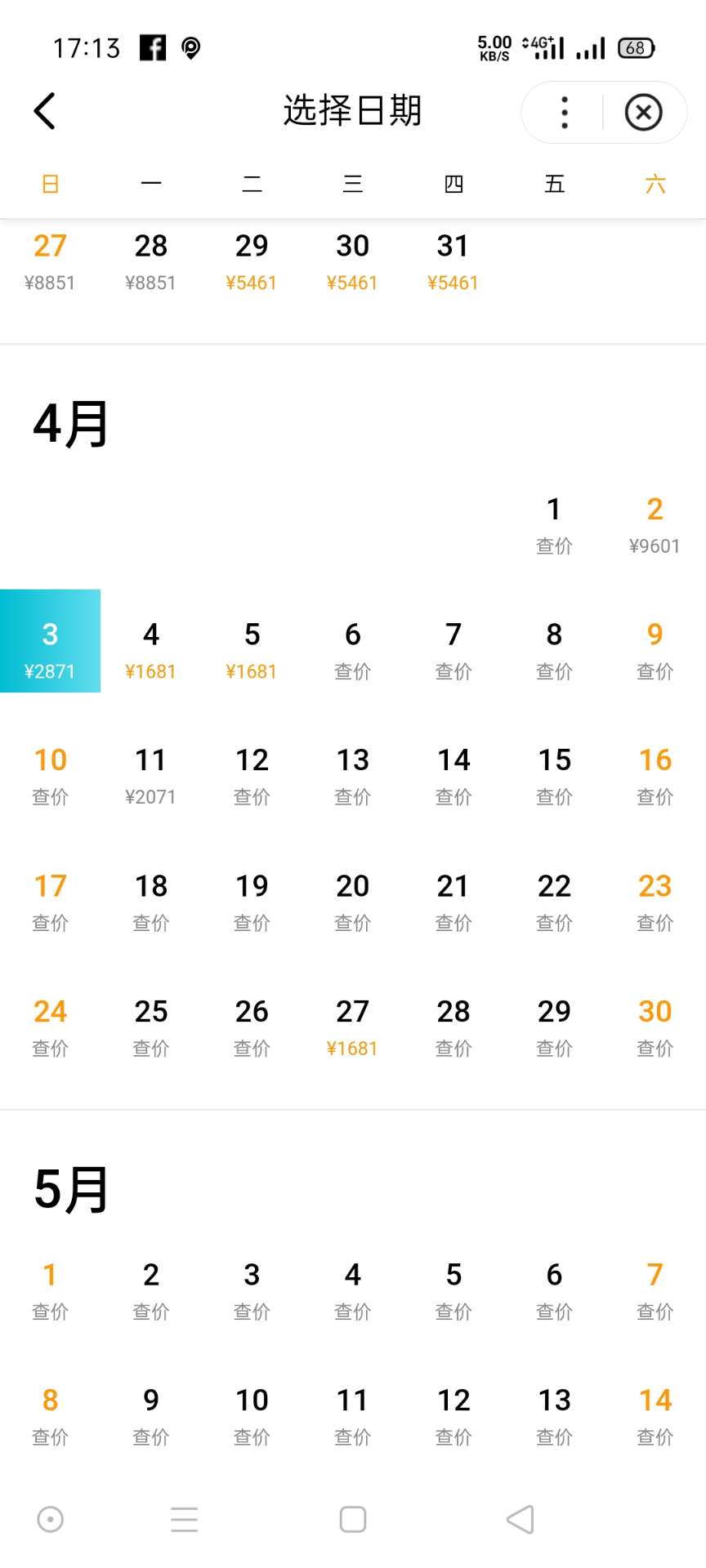Open the three-dot more options menu
Screen dimensions: 706x1568
tap(564, 113)
